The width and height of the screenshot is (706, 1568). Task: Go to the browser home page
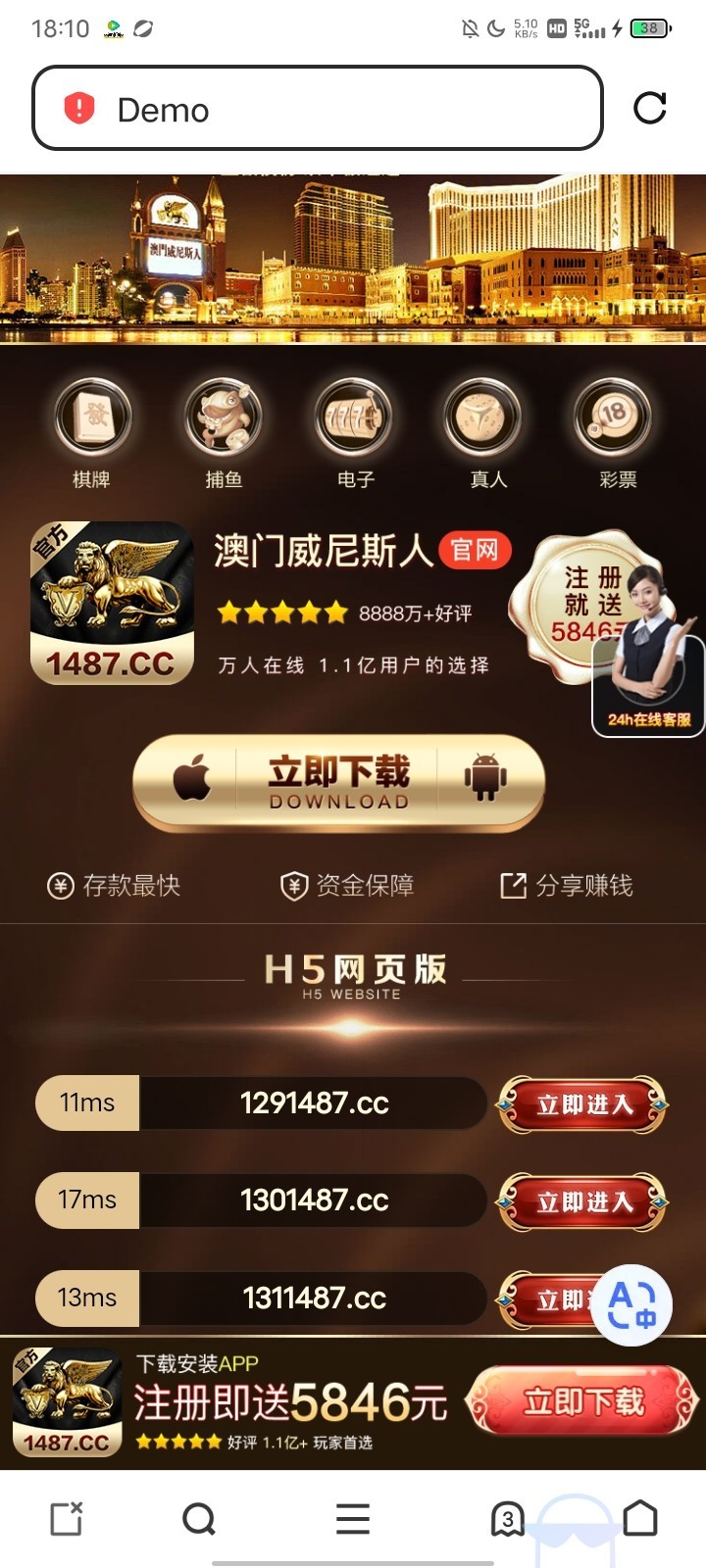640,1519
